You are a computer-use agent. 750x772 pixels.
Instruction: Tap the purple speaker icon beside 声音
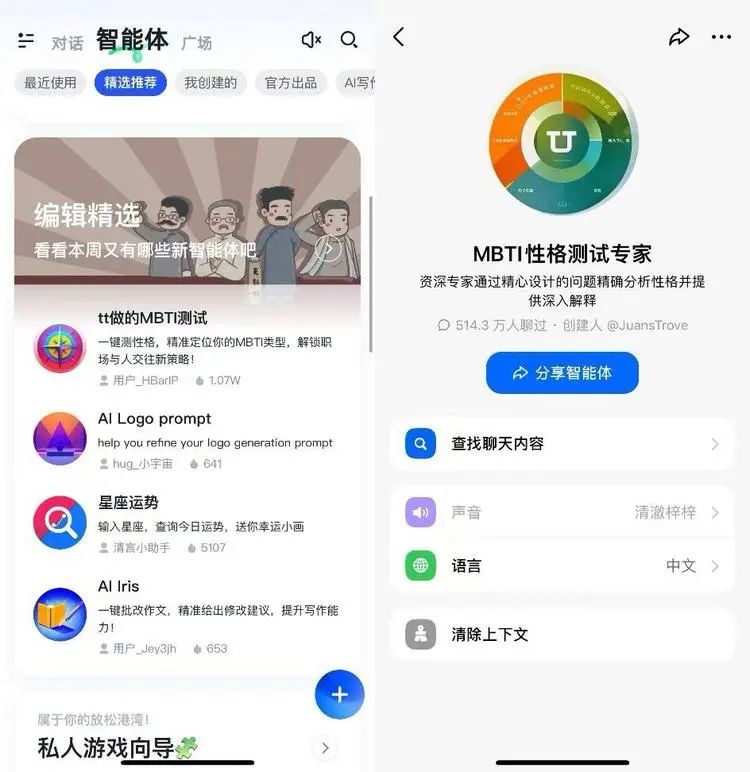click(x=420, y=512)
